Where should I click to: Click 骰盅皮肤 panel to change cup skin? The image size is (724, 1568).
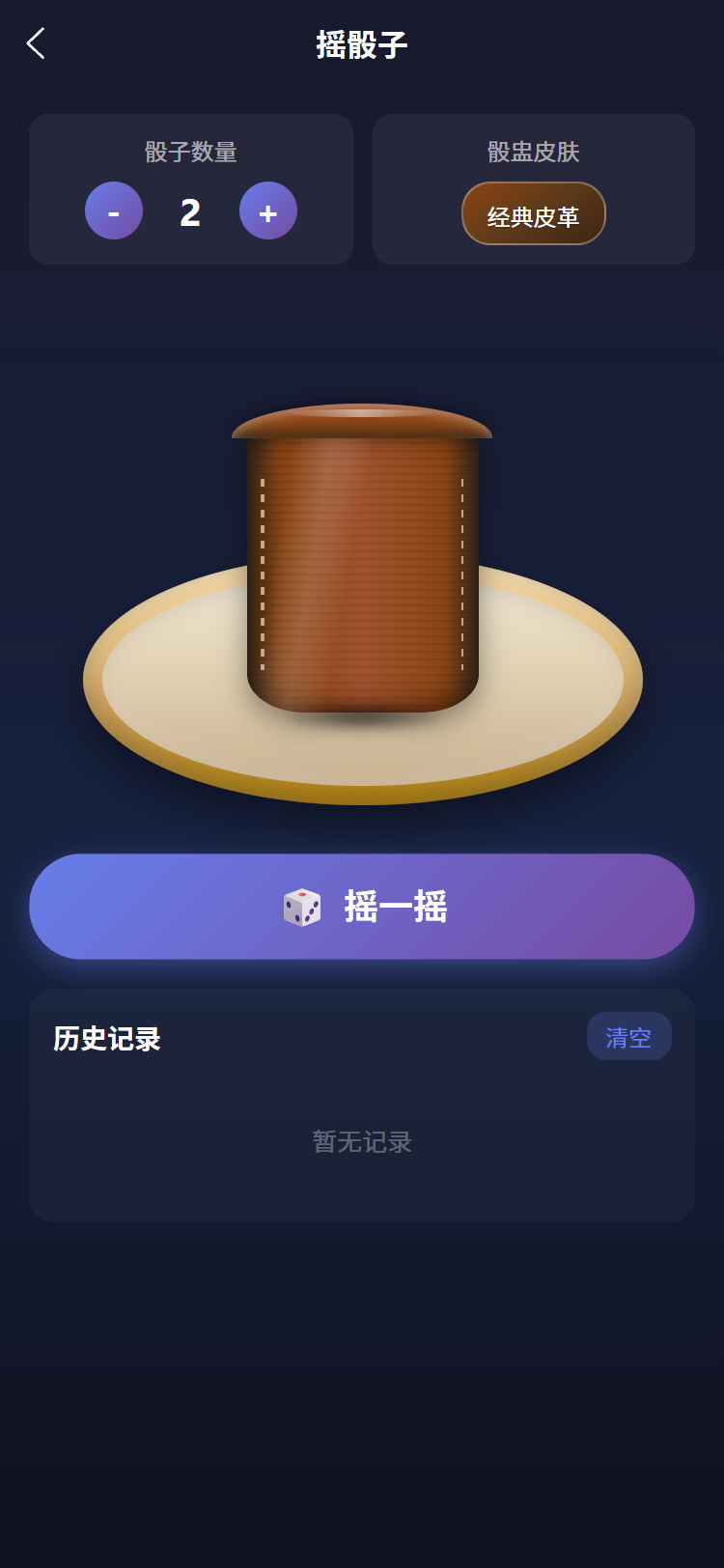click(x=533, y=152)
